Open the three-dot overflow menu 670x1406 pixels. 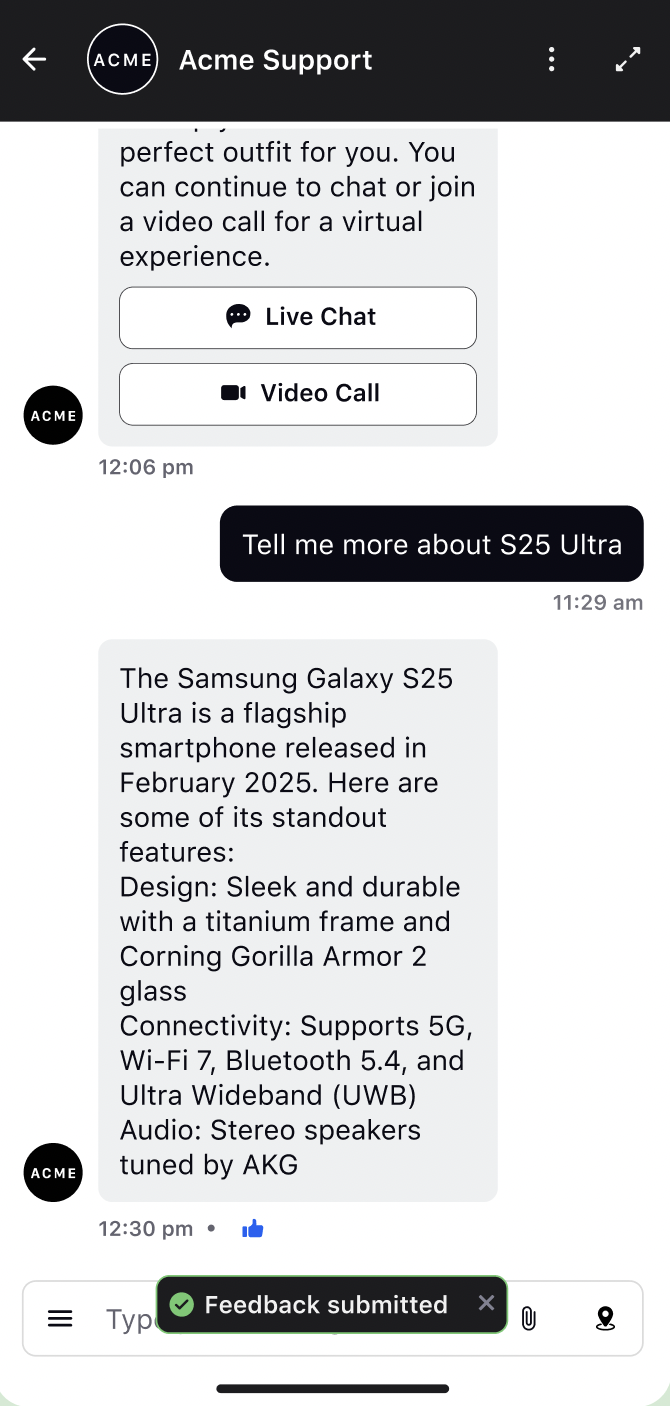pyautogui.click(x=551, y=60)
